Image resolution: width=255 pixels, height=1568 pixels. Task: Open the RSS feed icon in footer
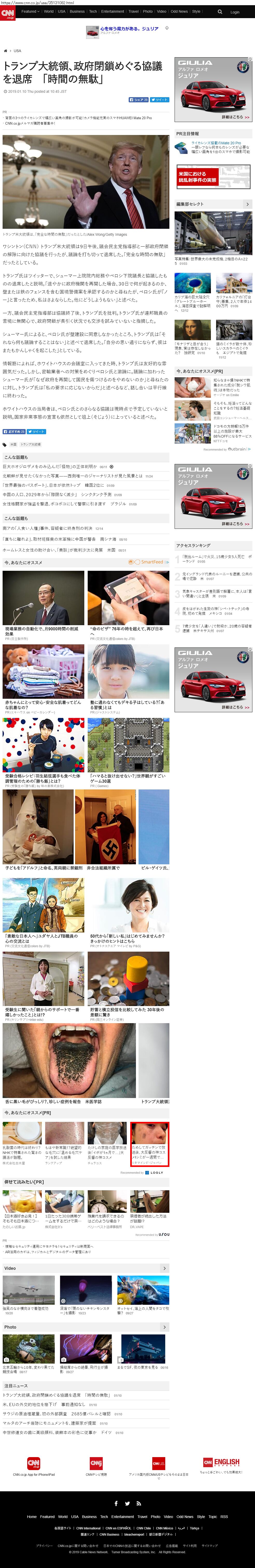pyautogui.click(x=139, y=1503)
